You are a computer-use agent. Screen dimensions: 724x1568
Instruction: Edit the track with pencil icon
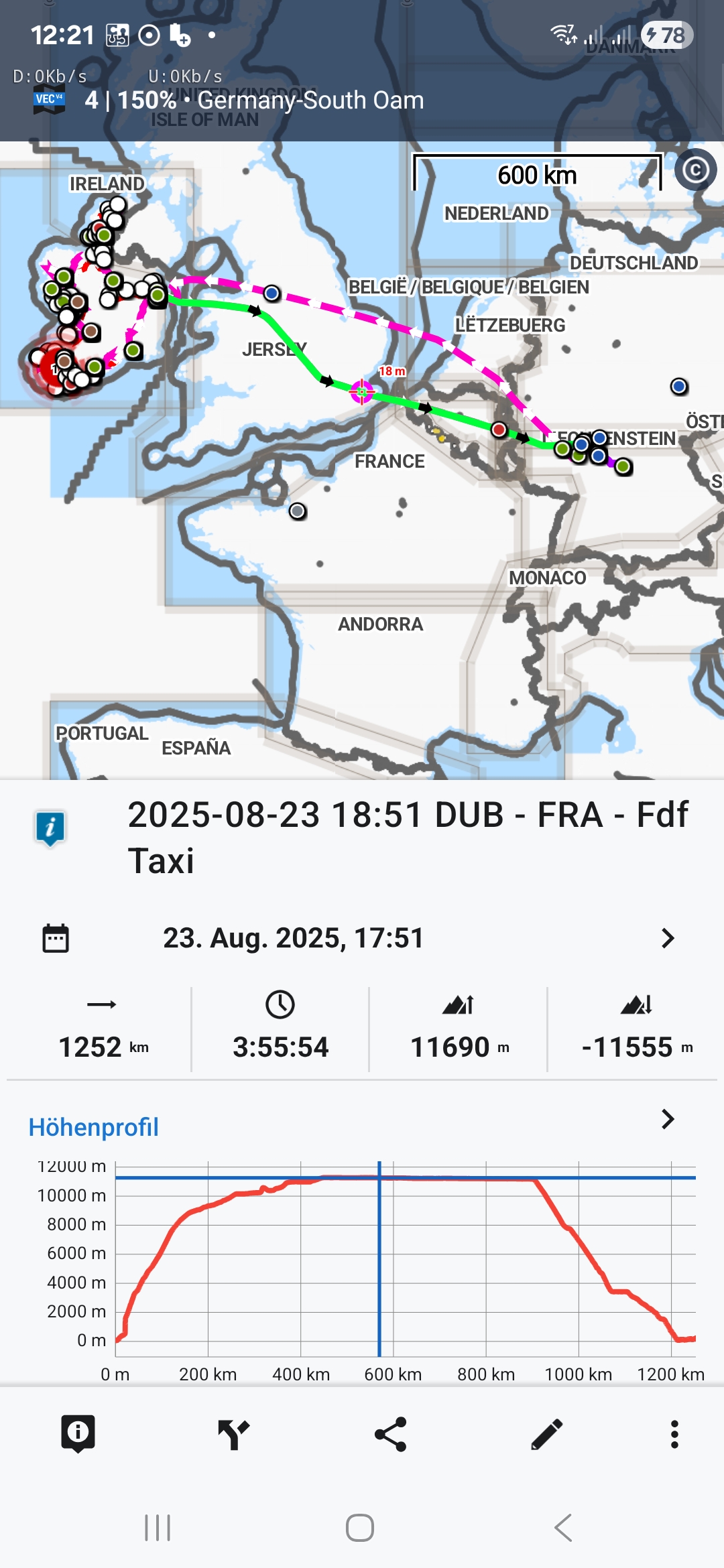546,1434
